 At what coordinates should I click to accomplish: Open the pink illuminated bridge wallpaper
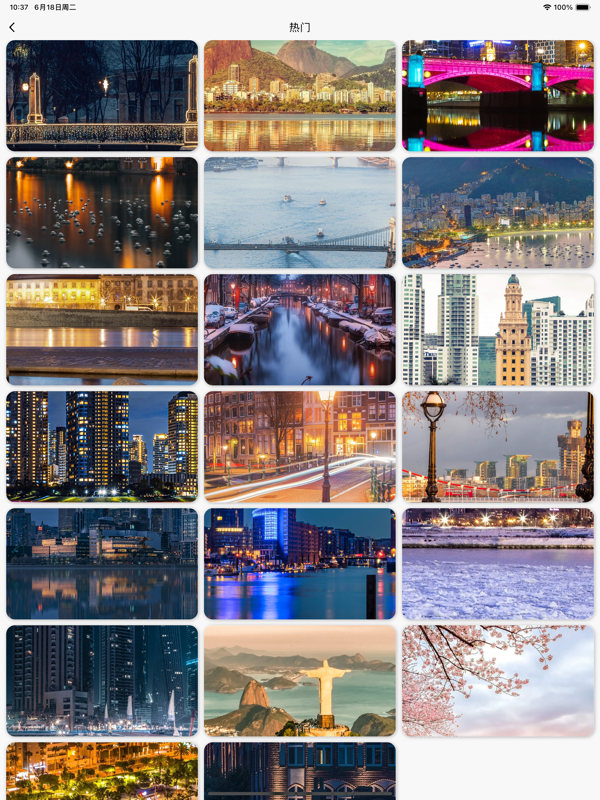click(497, 95)
